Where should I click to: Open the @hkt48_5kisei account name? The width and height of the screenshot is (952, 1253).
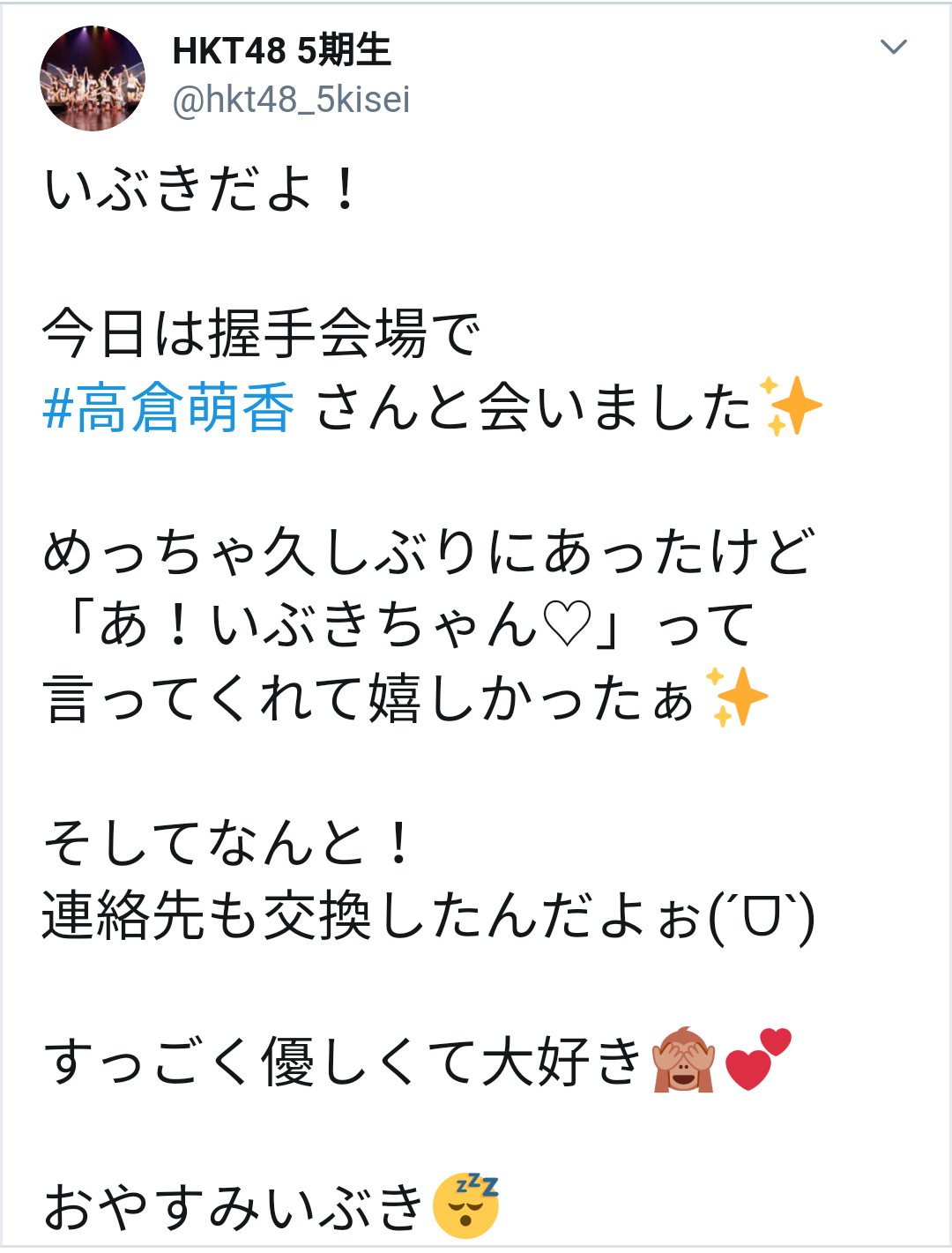coord(291,100)
